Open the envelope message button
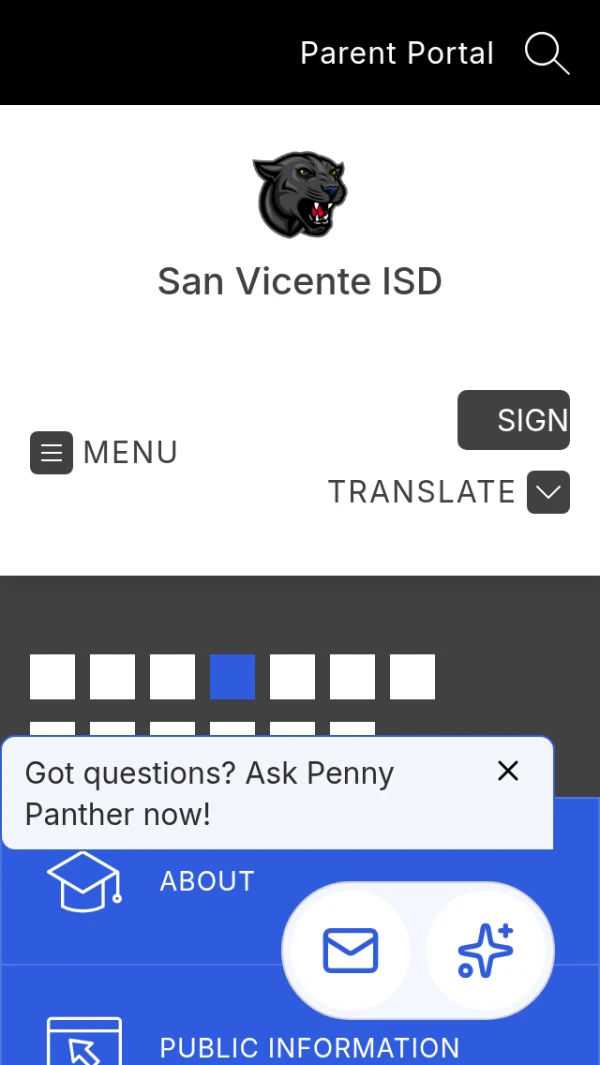The width and height of the screenshot is (600, 1065). click(350, 950)
